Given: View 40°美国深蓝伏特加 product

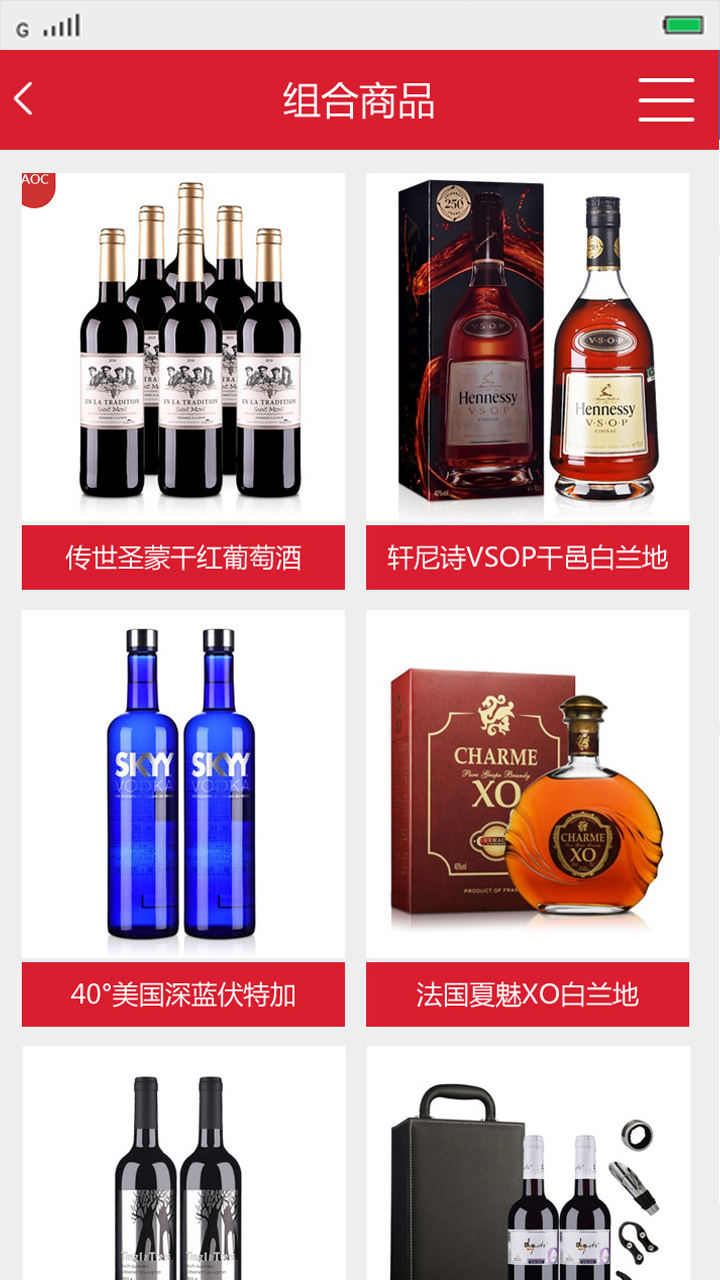Looking at the screenshot, I should click(x=183, y=818).
